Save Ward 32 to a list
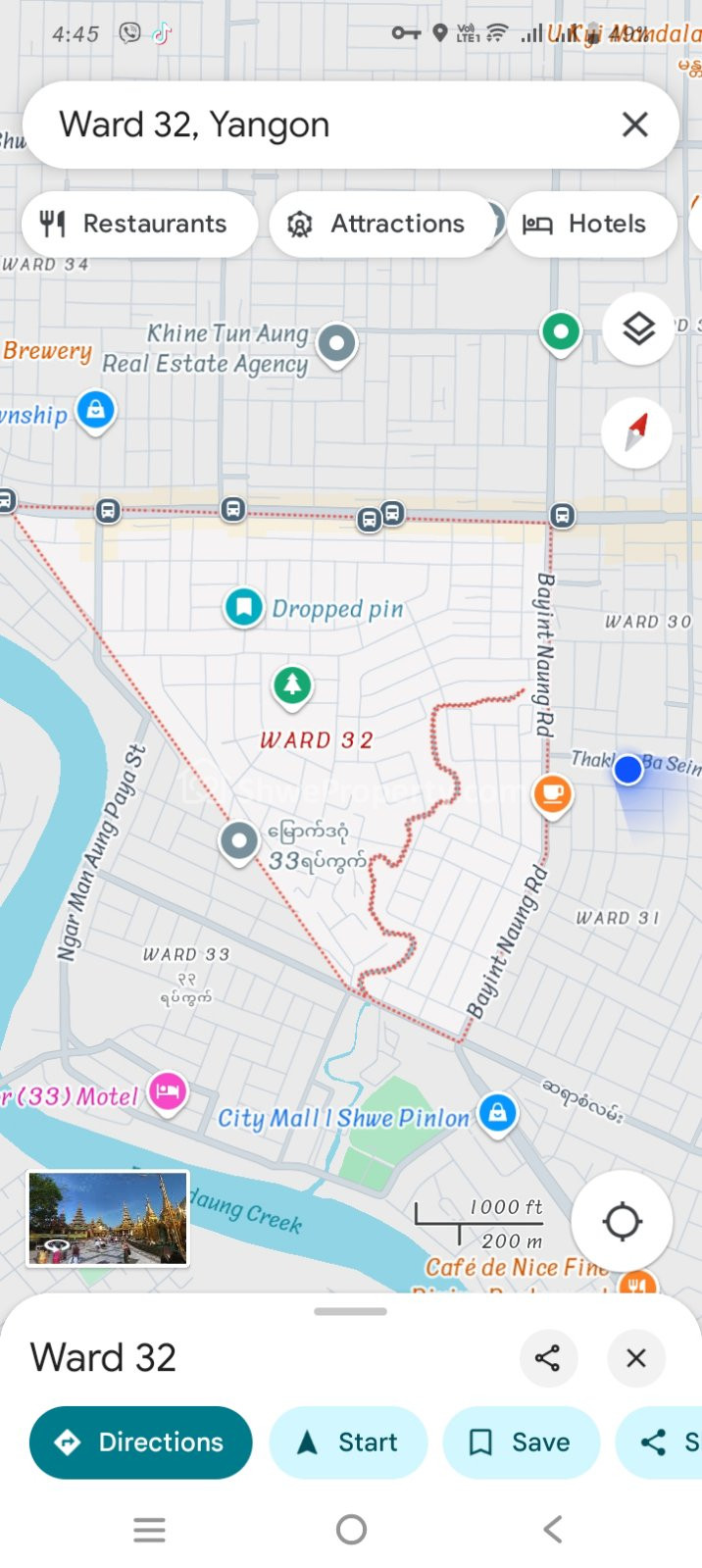Viewport: 702px width, 1568px height. [x=521, y=1442]
